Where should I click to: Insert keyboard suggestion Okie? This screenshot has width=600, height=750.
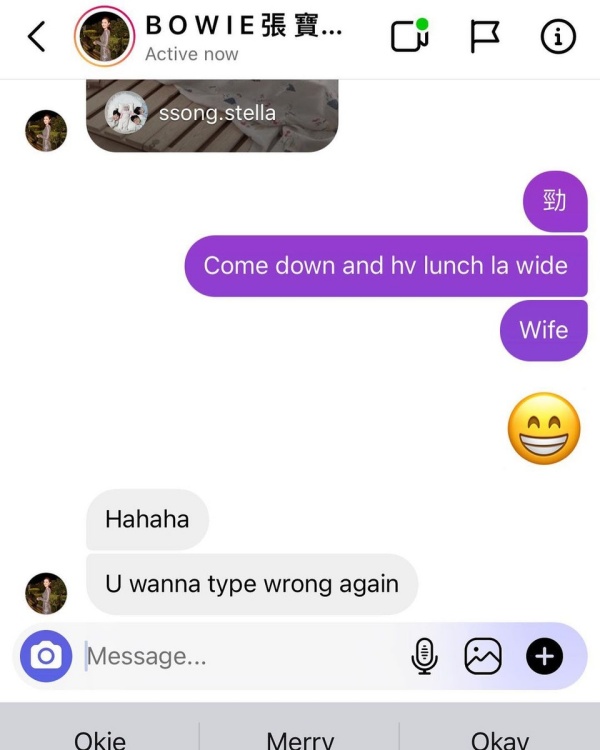(x=100, y=738)
